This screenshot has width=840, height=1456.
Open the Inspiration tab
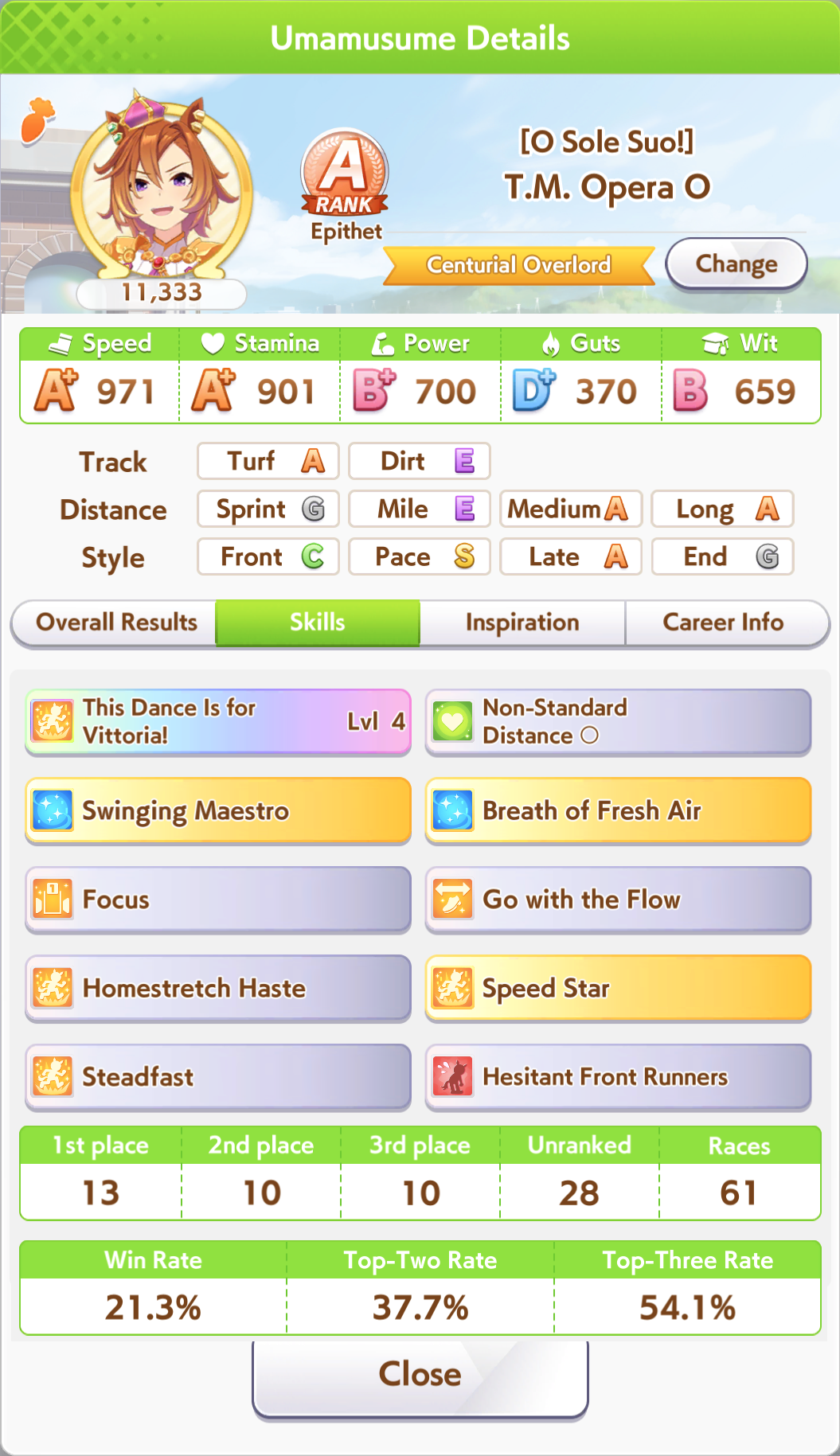[x=522, y=623]
